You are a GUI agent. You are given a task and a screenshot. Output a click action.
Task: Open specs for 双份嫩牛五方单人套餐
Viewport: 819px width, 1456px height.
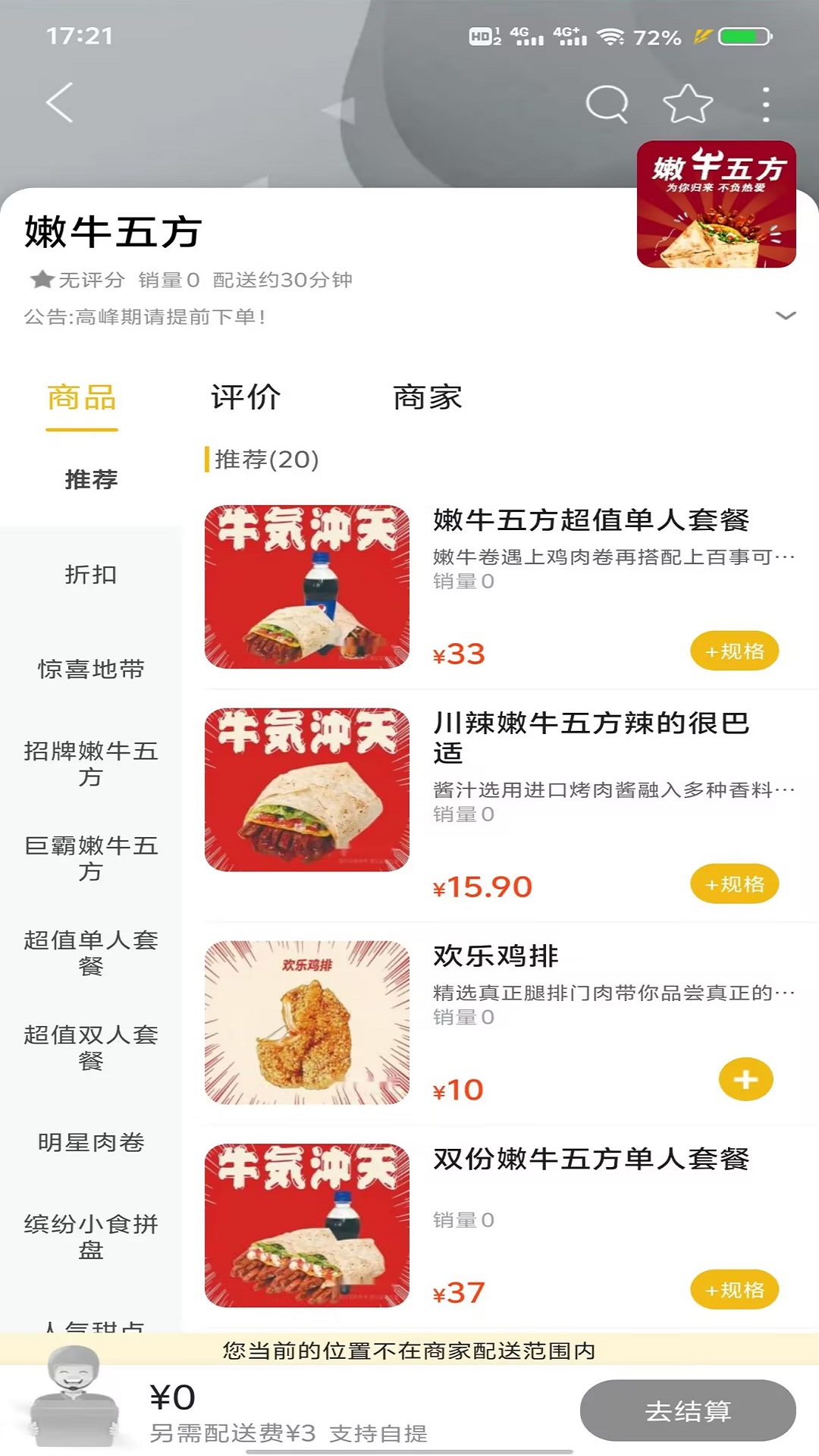click(733, 1290)
